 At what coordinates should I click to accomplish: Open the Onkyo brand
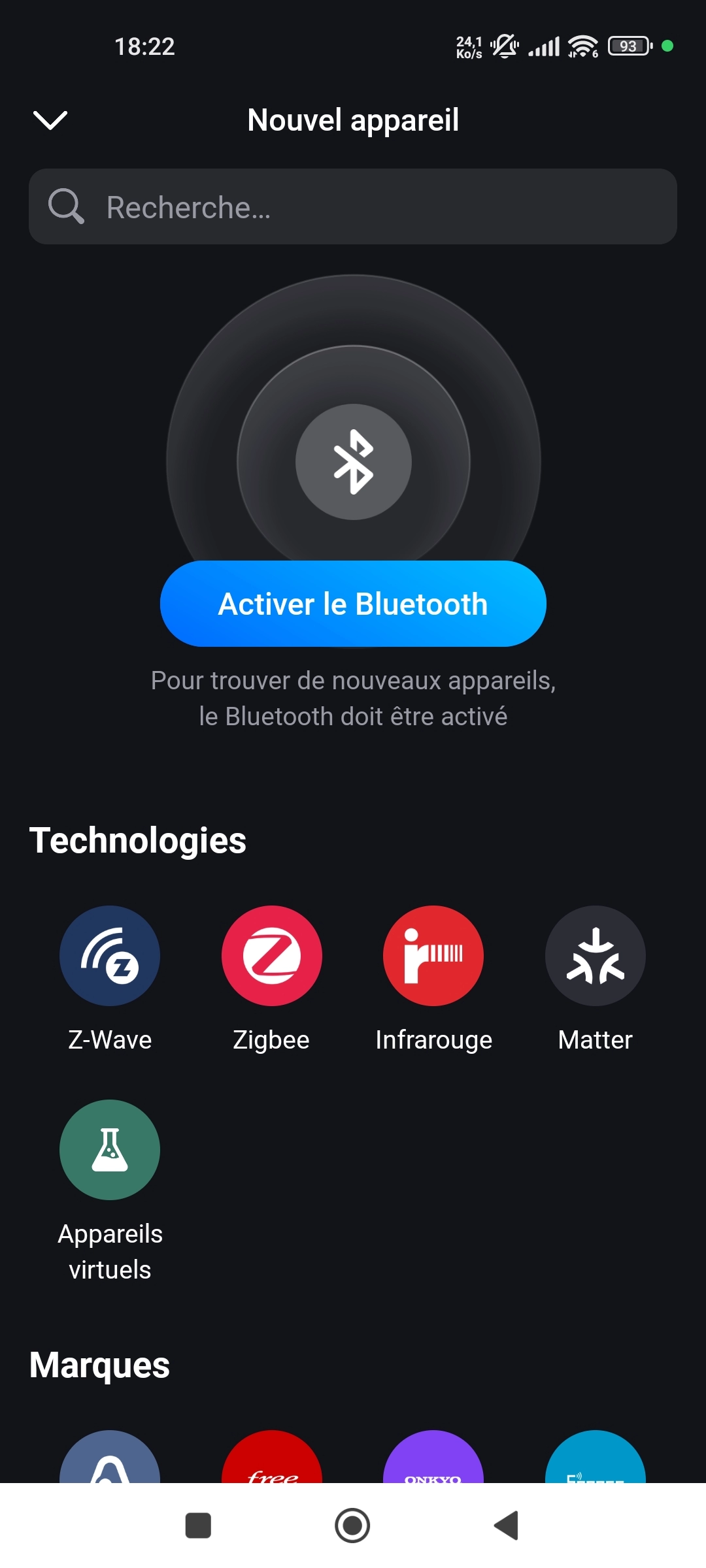(433, 1458)
